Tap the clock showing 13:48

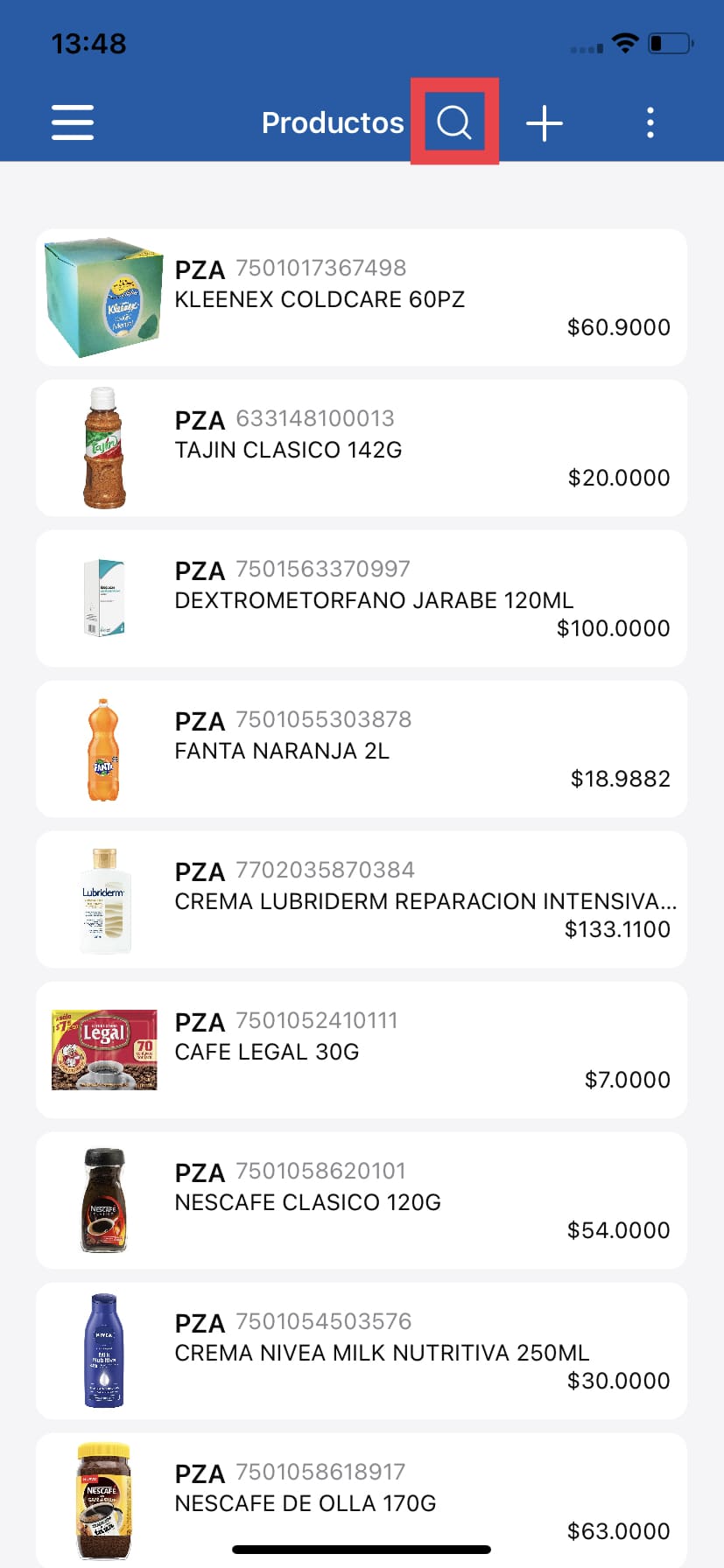pos(88,42)
